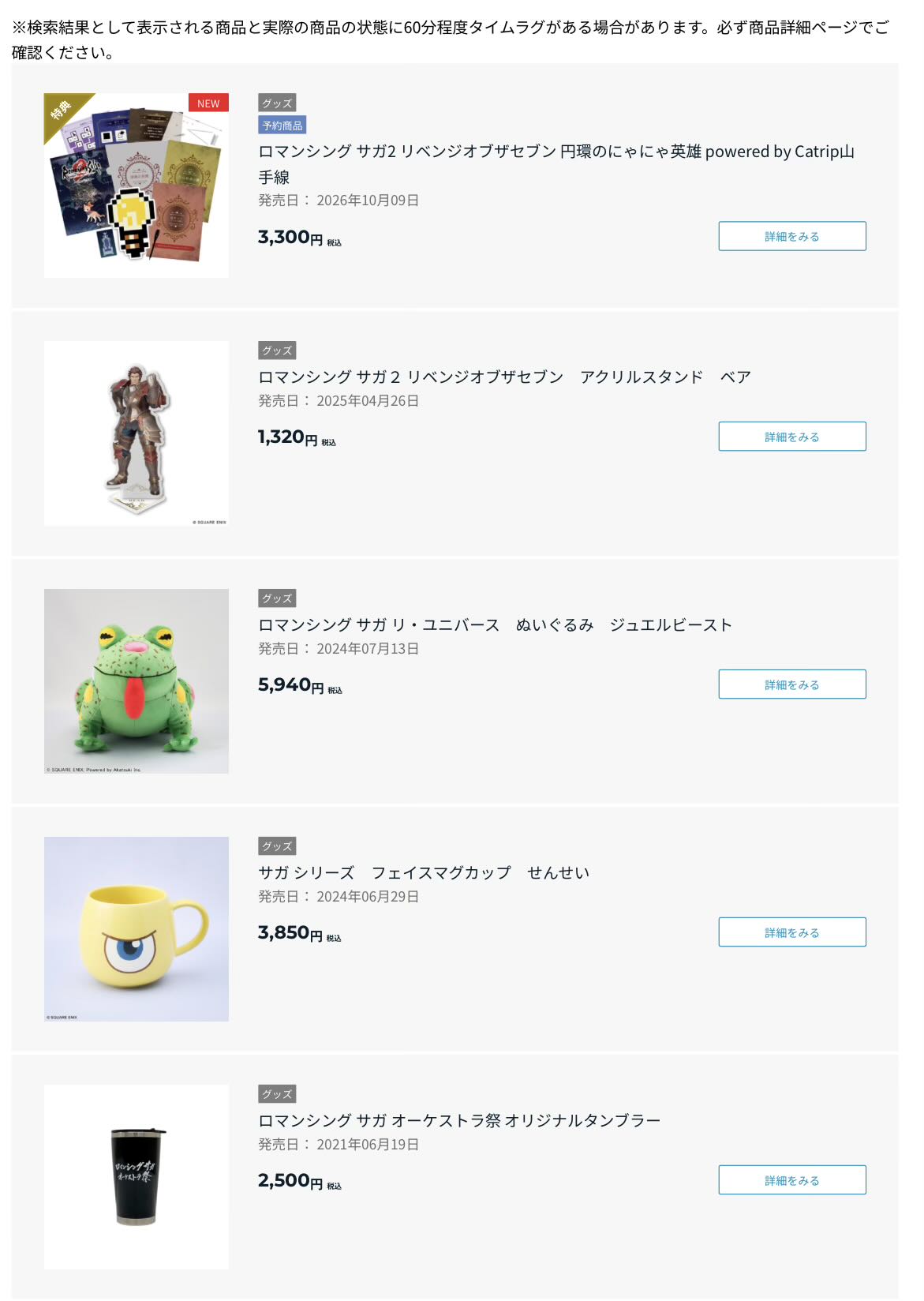Open the ロマンシング サガ オーケストラ祭 title
Viewport: 924px width, 1301px height.
coord(459,1120)
